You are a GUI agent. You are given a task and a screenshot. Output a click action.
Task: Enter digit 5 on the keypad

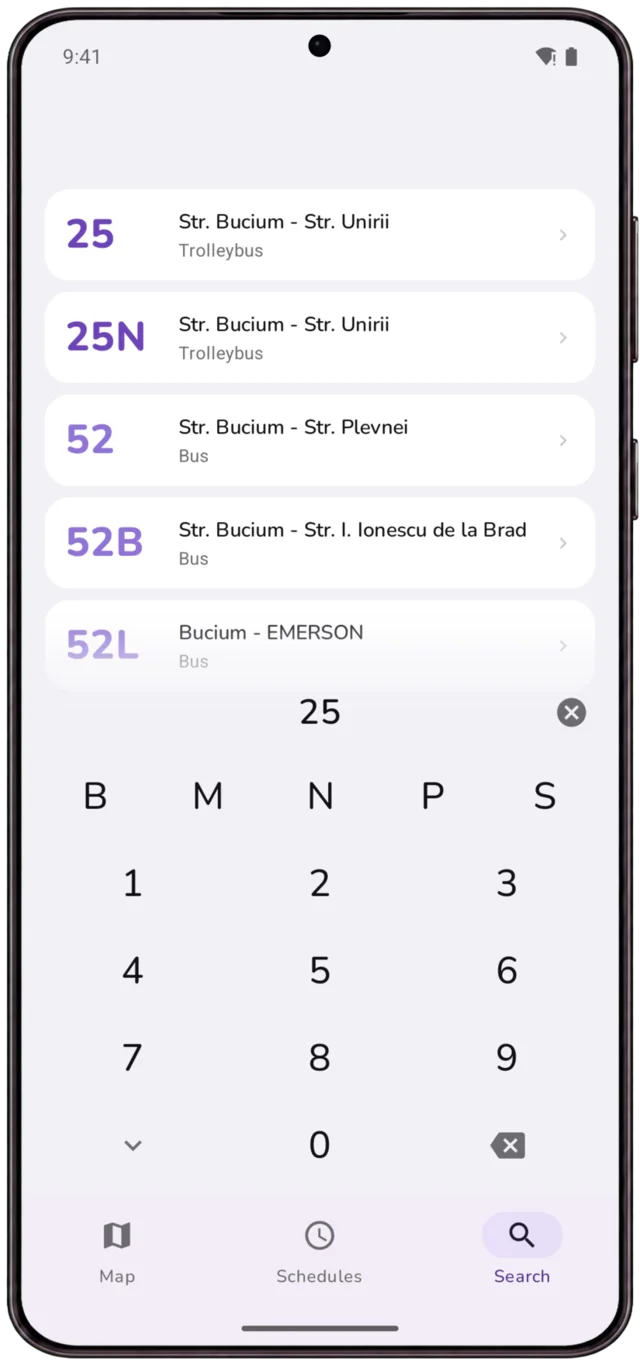(320, 971)
